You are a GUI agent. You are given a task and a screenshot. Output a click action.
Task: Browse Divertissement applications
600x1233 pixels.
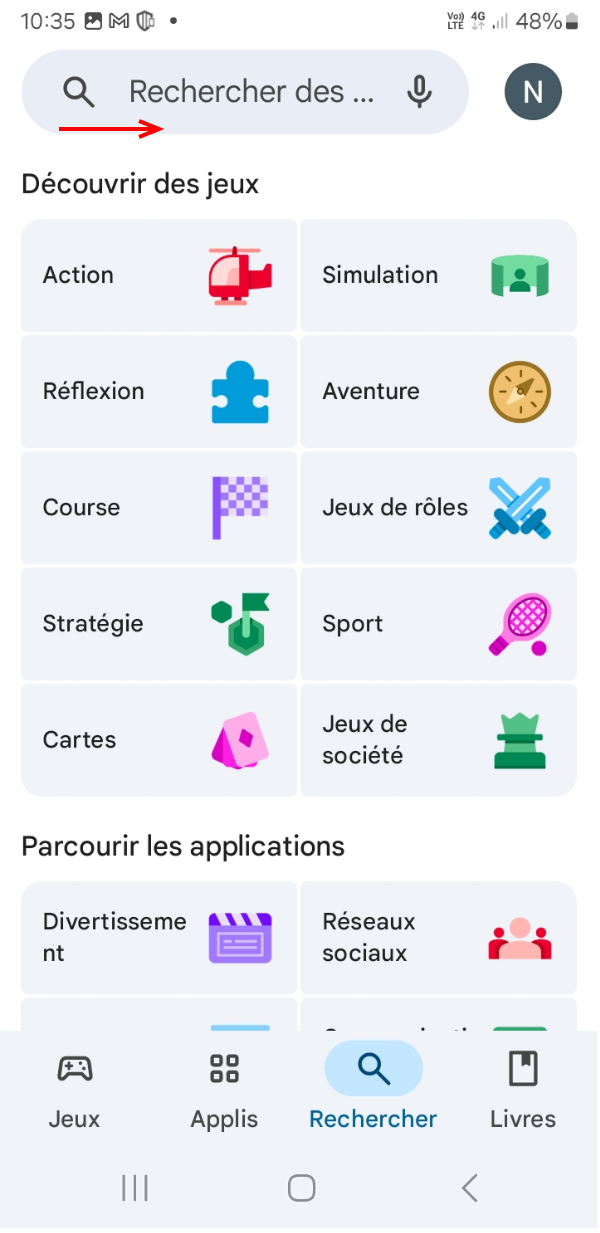[x=159, y=937]
